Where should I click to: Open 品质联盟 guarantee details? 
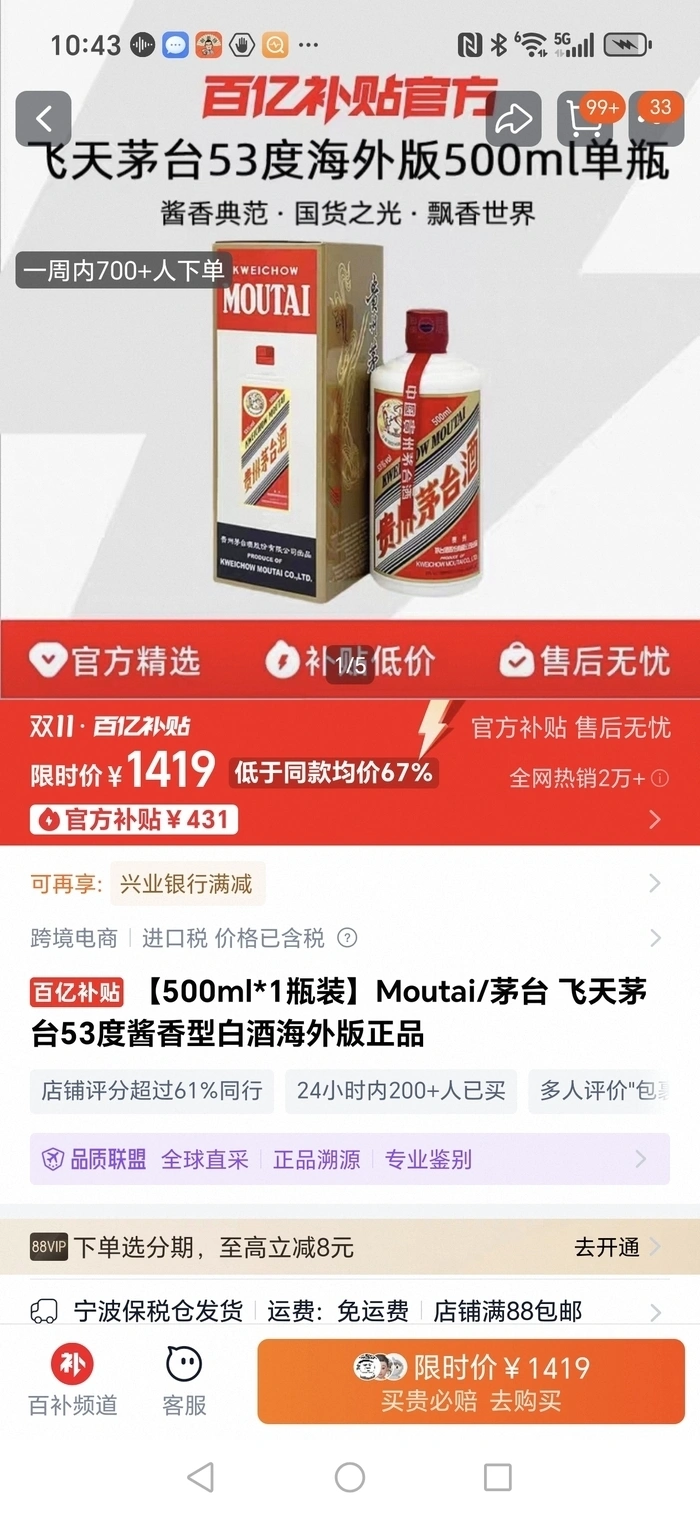click(349, 1159)
